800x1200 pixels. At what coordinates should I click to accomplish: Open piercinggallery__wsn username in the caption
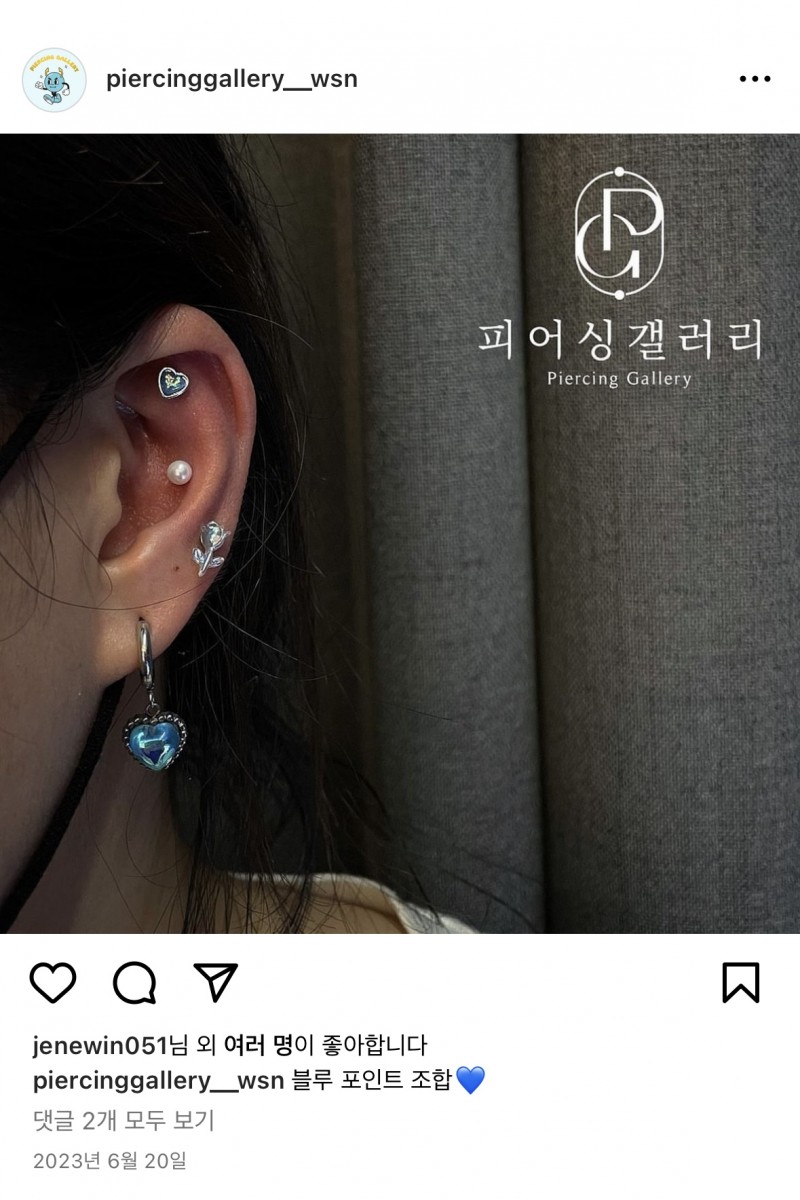click(x=158, y=1081)
